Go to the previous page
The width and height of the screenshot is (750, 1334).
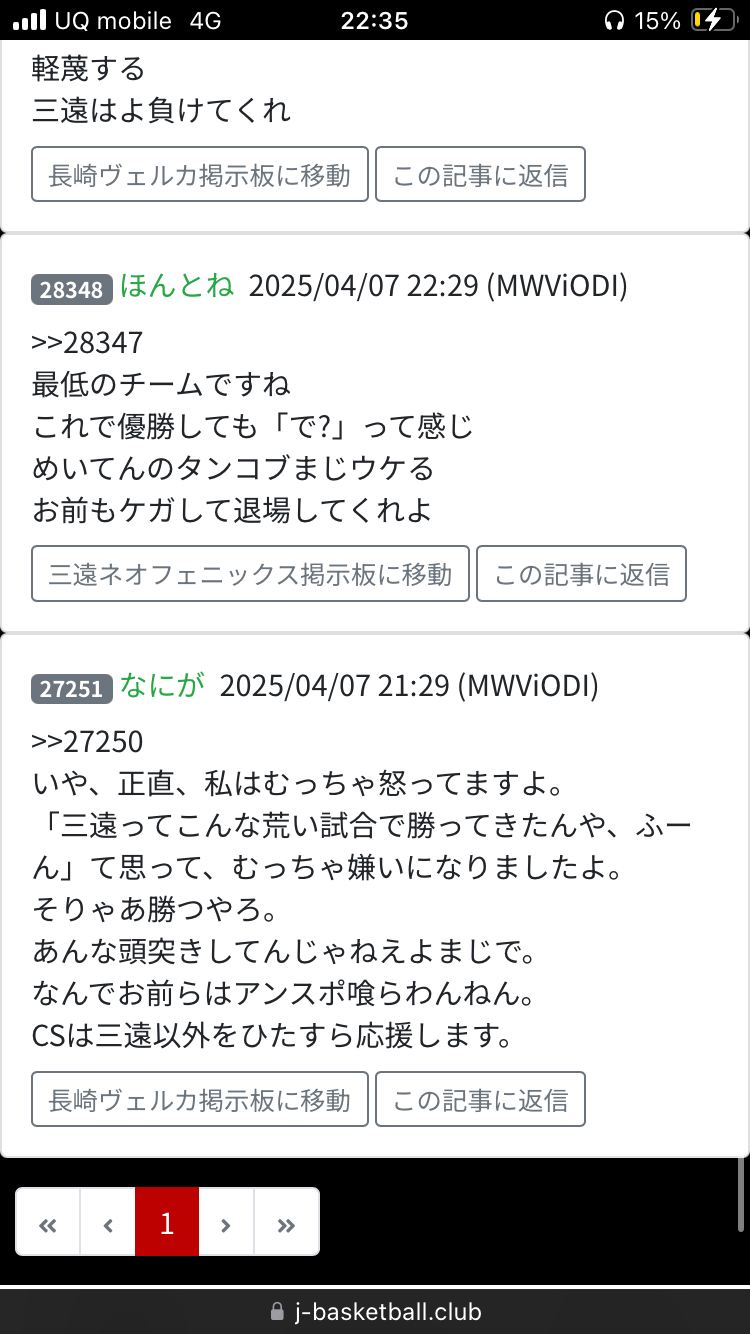point(108,1222)
